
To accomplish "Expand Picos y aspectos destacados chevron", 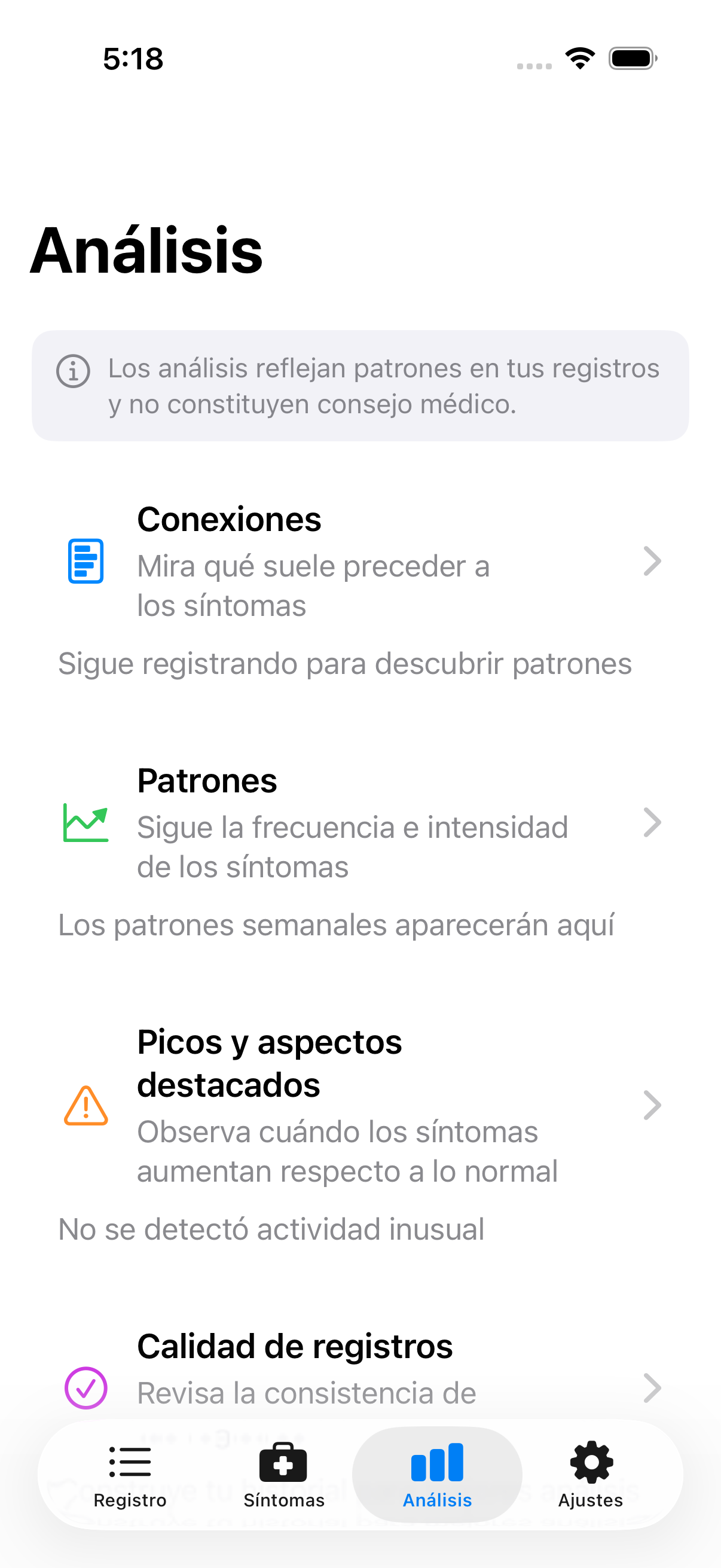I will click(x=653, y=1105).
